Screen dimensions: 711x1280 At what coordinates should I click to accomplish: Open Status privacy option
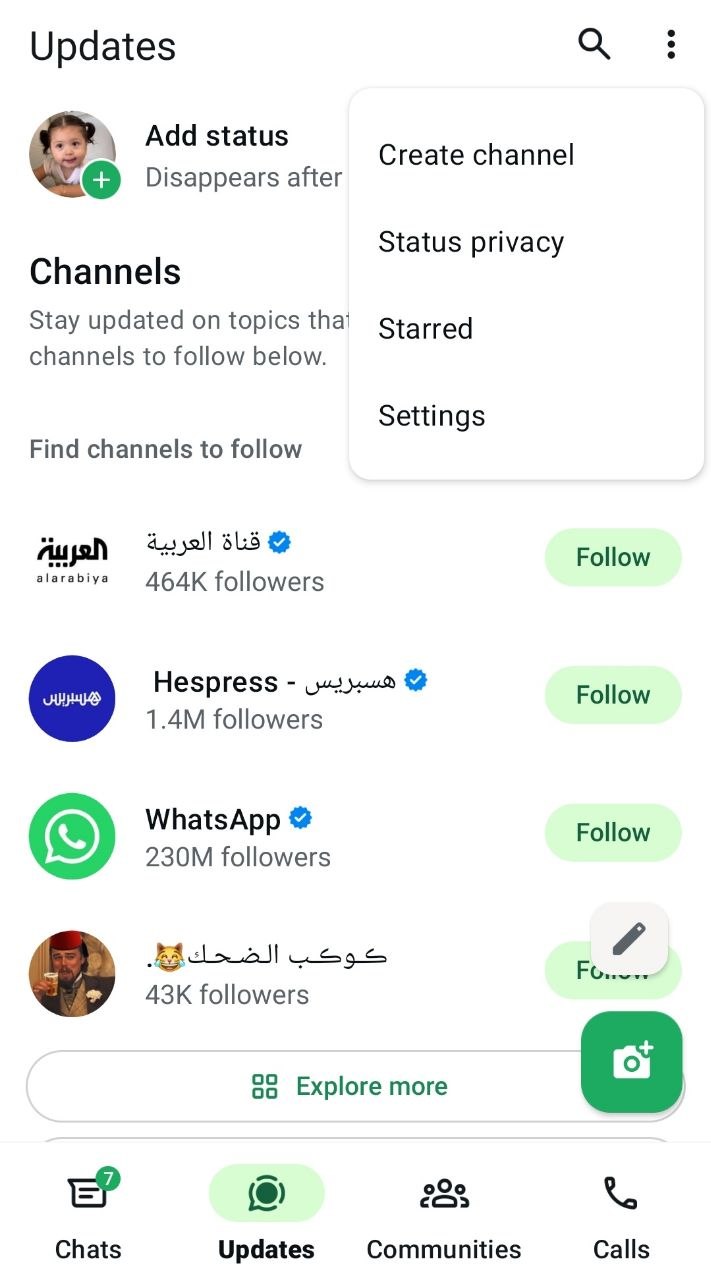point(471,242)
